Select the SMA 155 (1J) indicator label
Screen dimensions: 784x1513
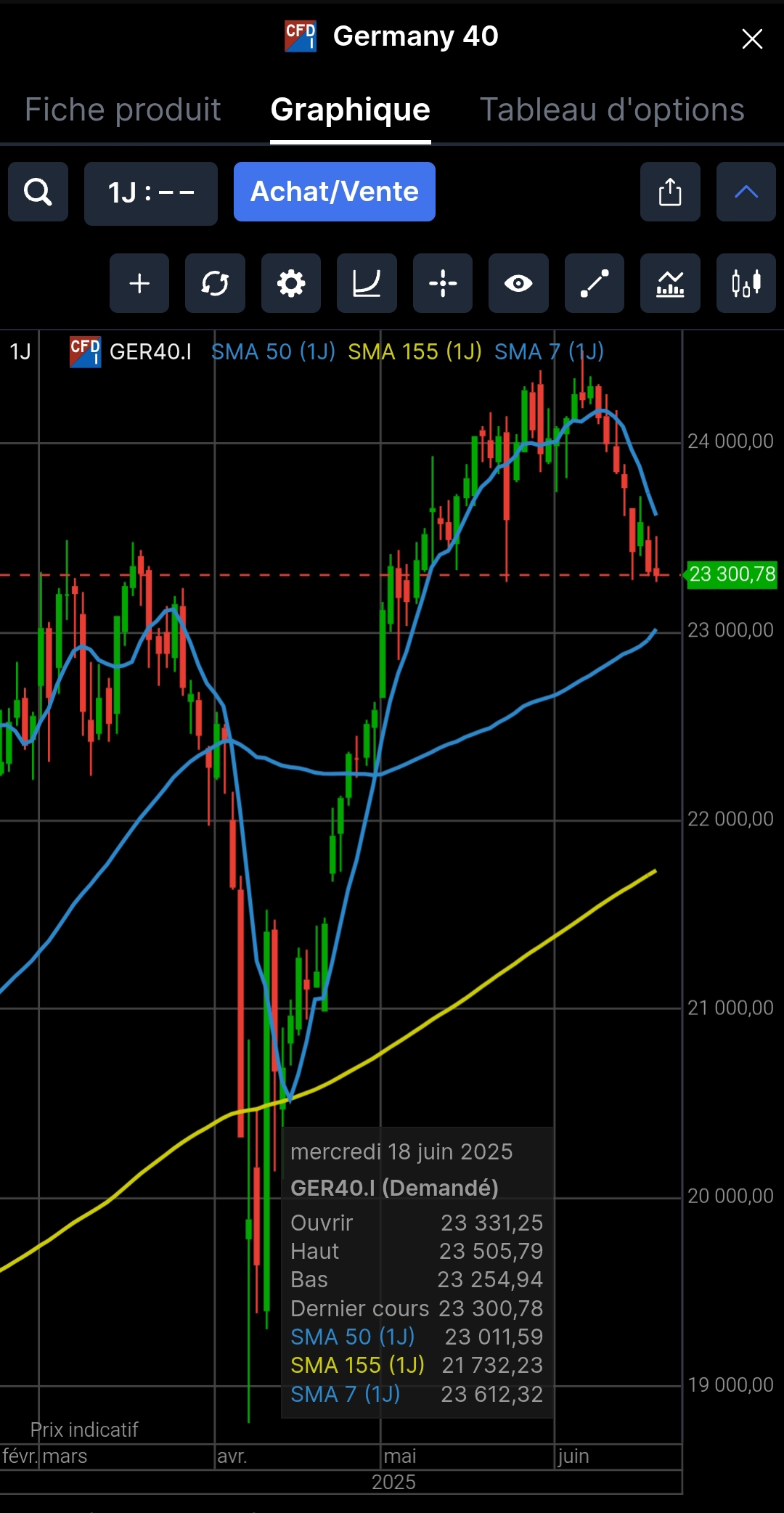coord(415,352)
